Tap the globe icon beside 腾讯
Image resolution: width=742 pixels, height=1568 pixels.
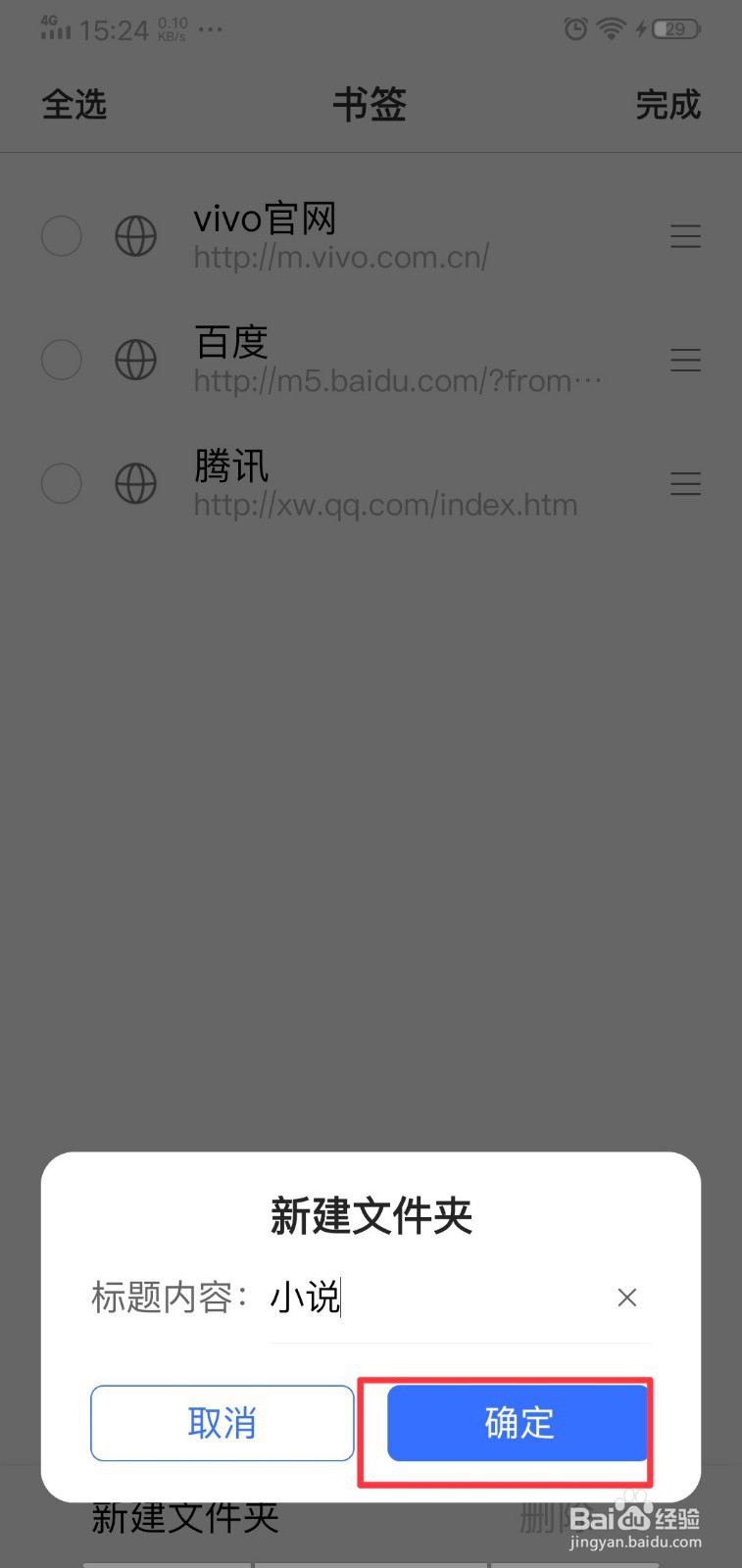135,483
